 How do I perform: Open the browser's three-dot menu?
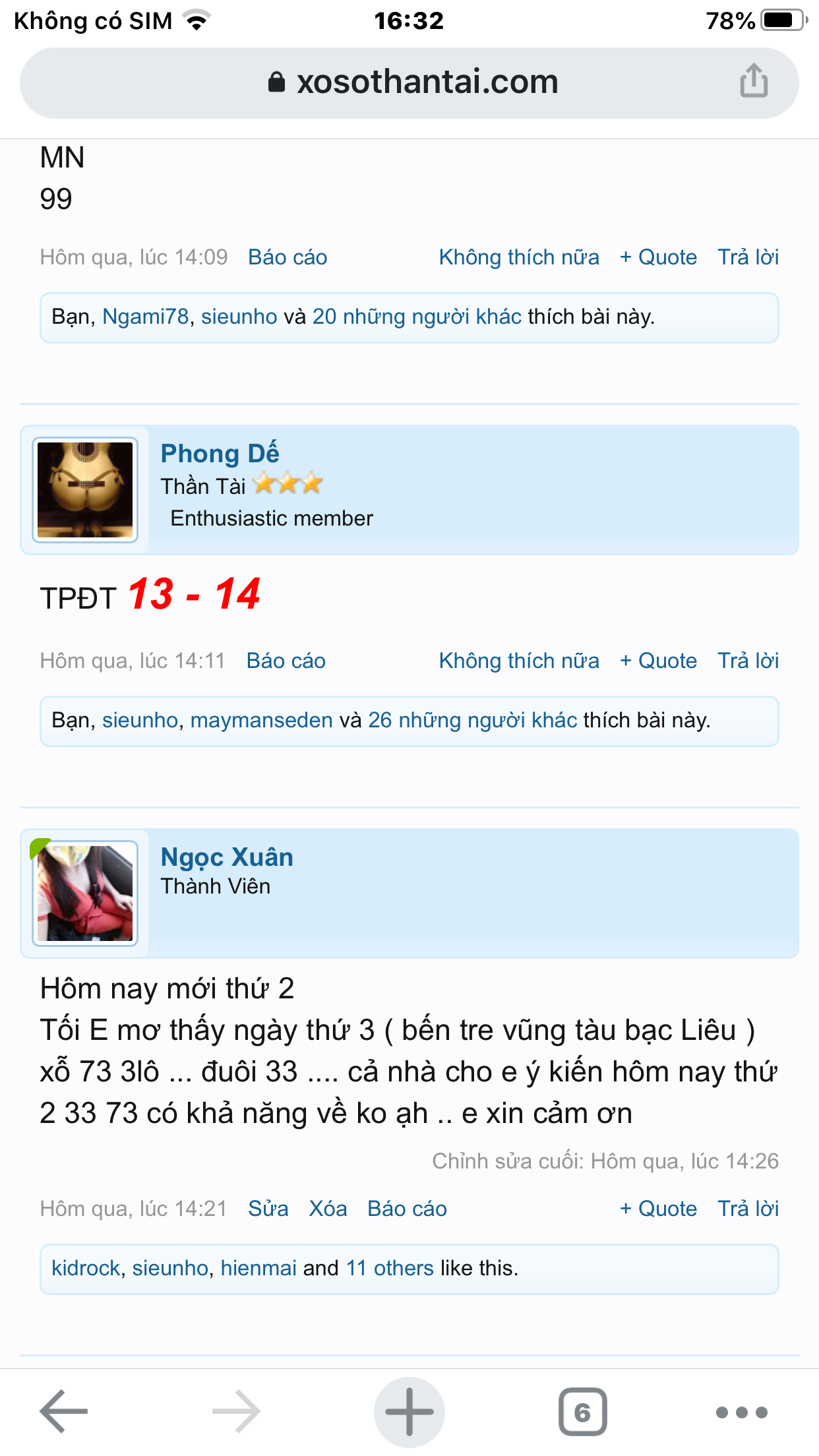tap(742, 1412)
